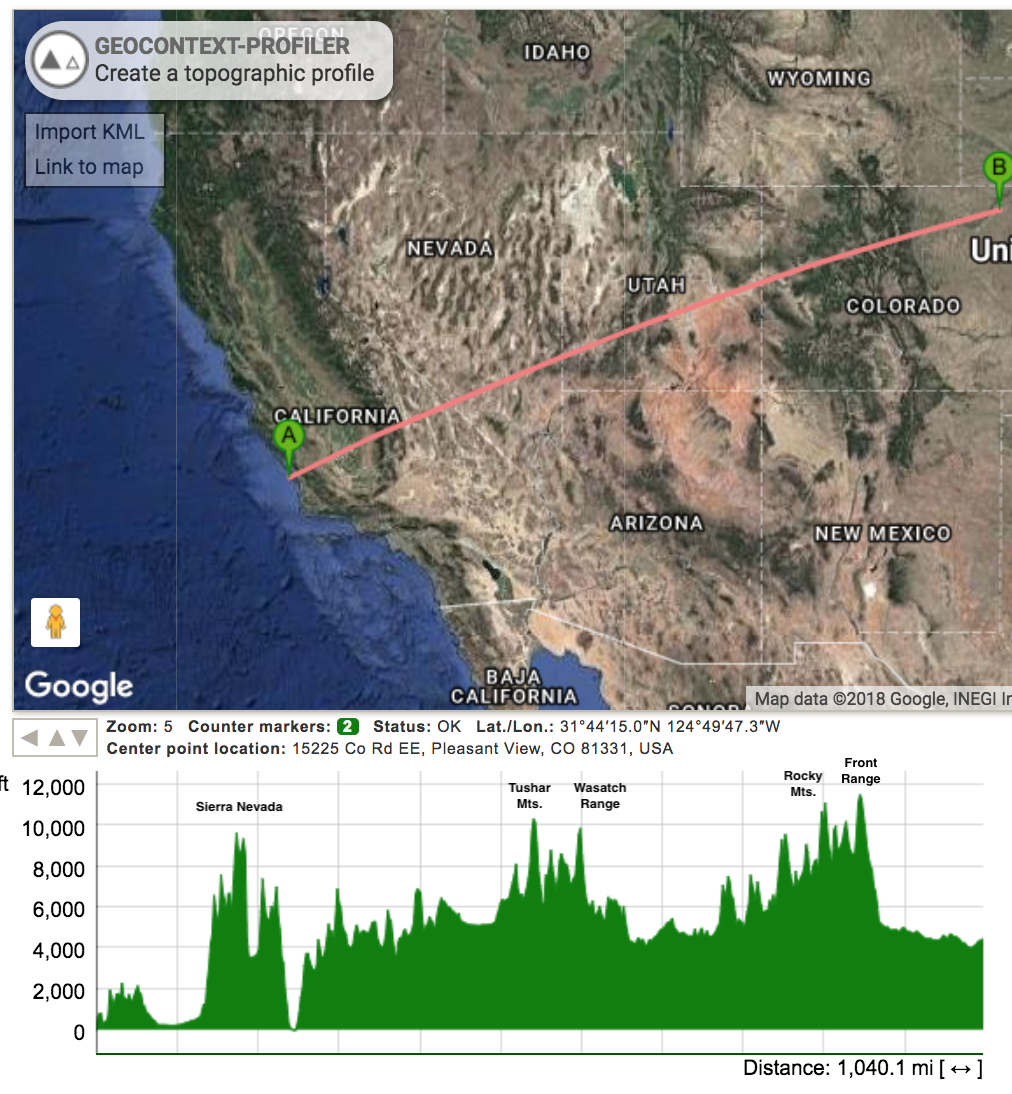Select marker A on the map
Viewport: 1012px width, 1094px height.
(289, 439)
